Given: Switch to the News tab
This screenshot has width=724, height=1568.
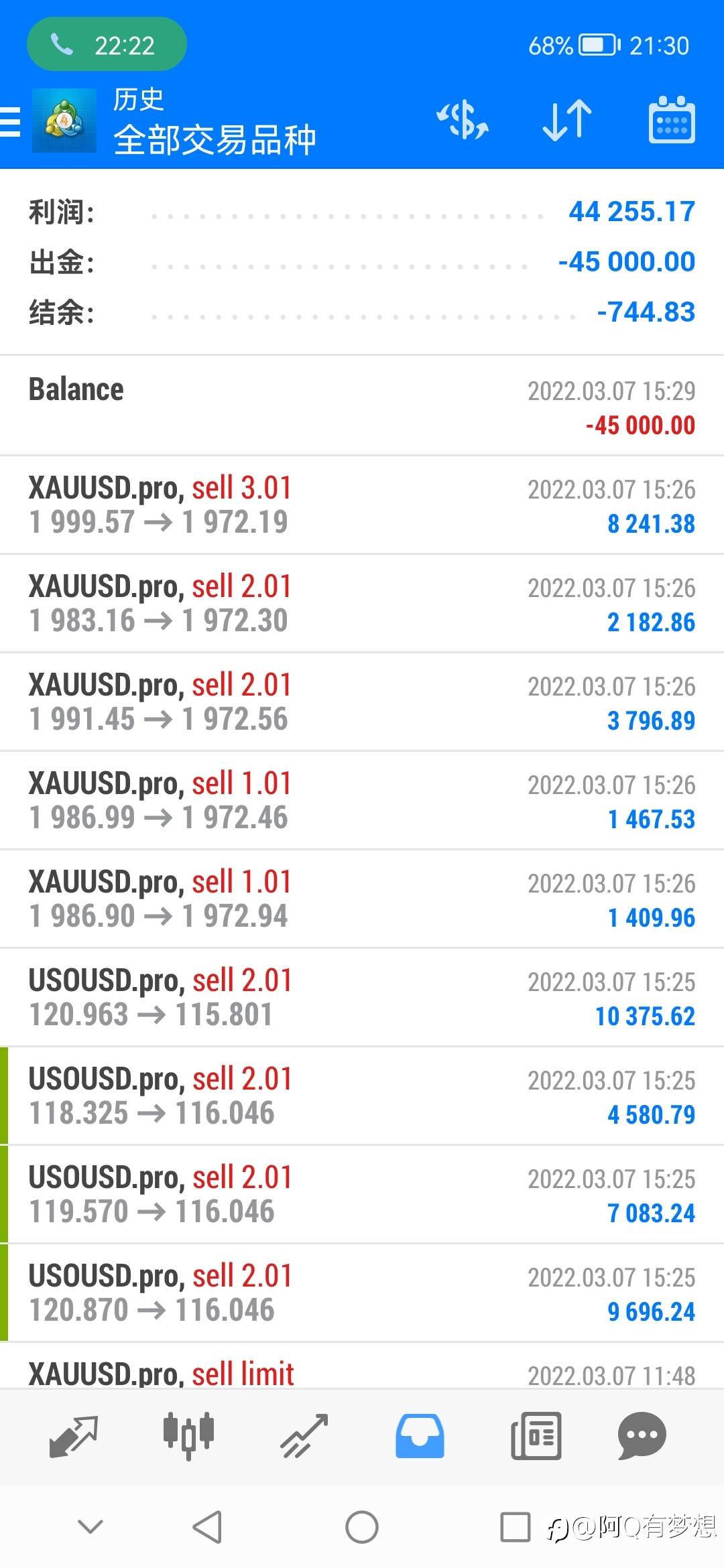Looking at the screenshot, I should [x=536, y=1437].
